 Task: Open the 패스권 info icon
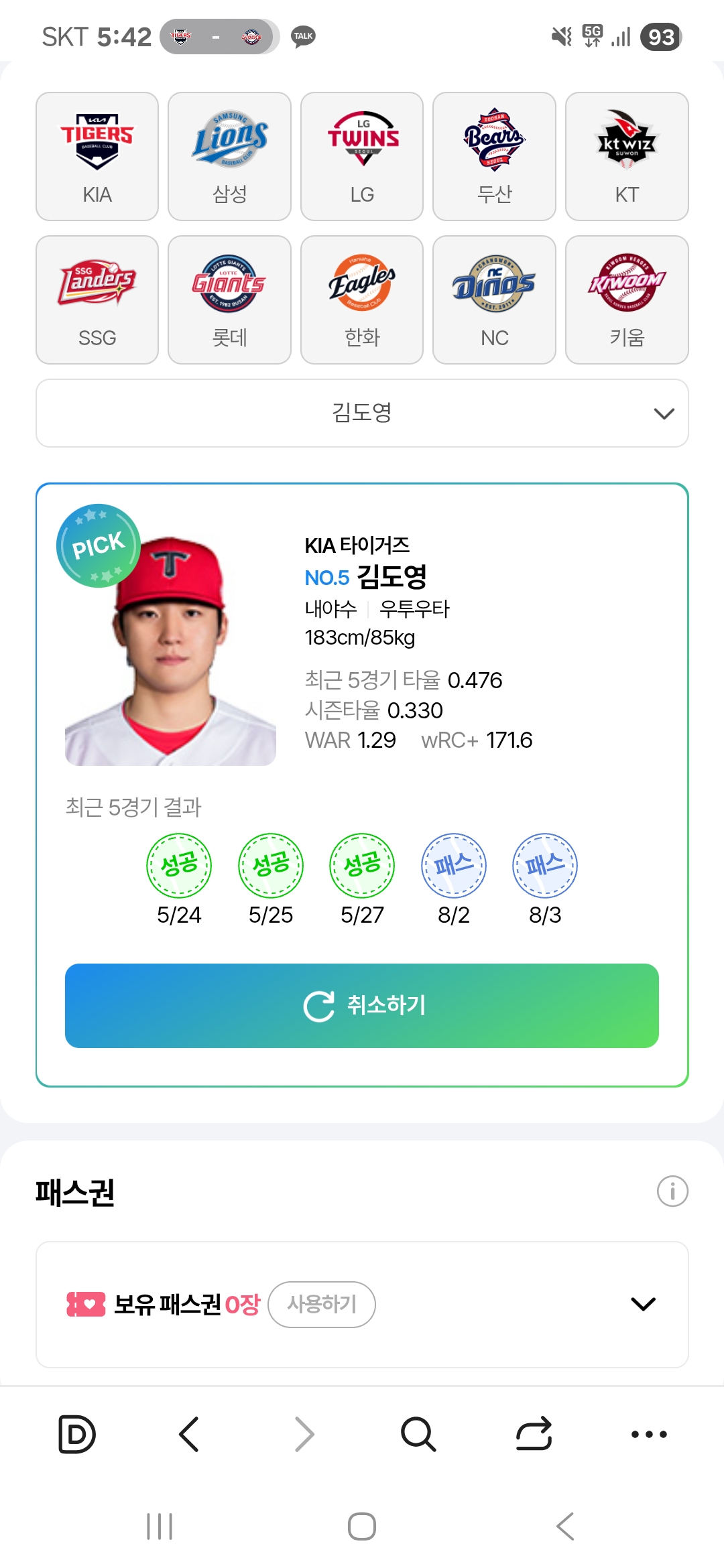(x=672, y=1191)
